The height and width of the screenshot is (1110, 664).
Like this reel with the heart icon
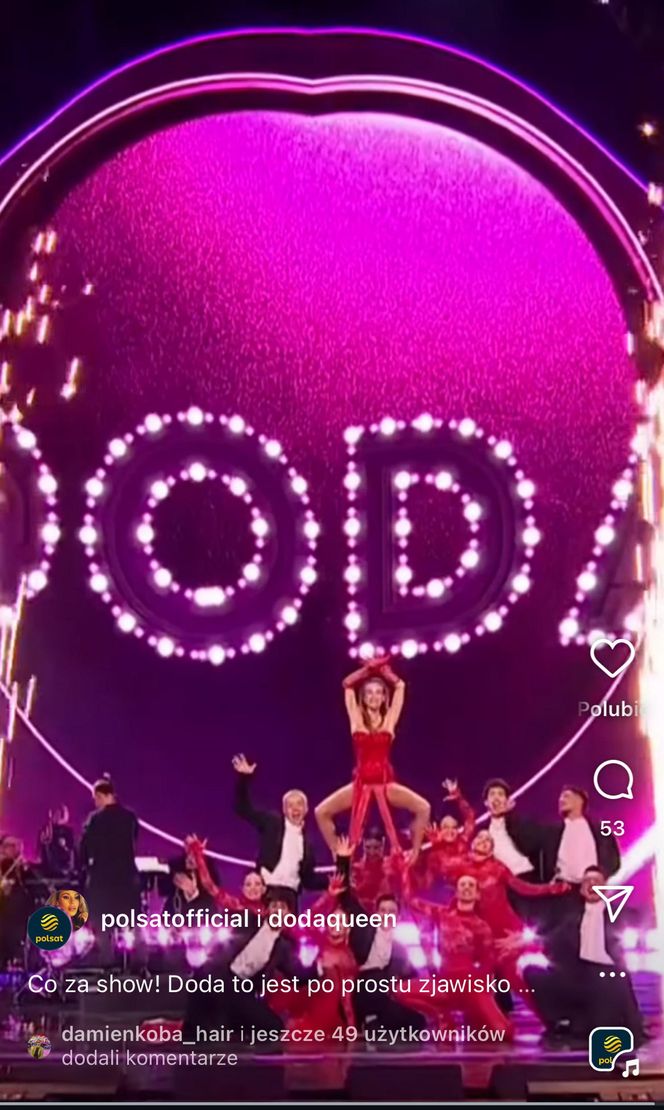click(612, 659)
